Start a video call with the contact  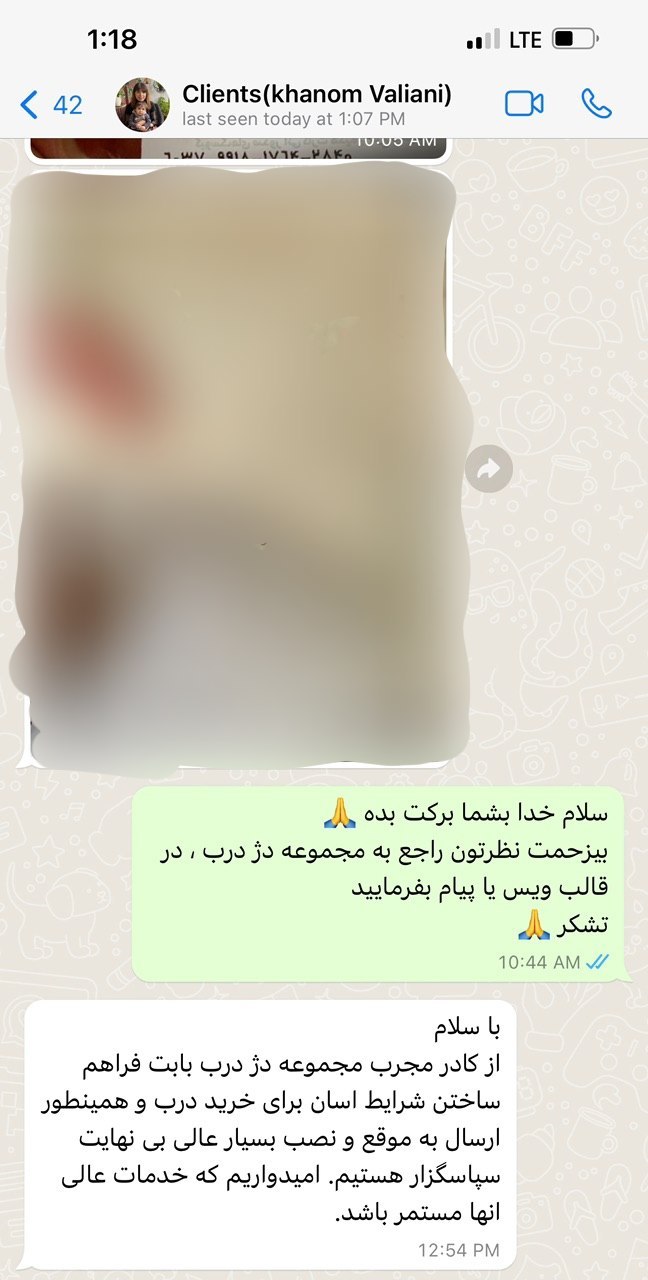pyautogui.click(x=524, y=104)
